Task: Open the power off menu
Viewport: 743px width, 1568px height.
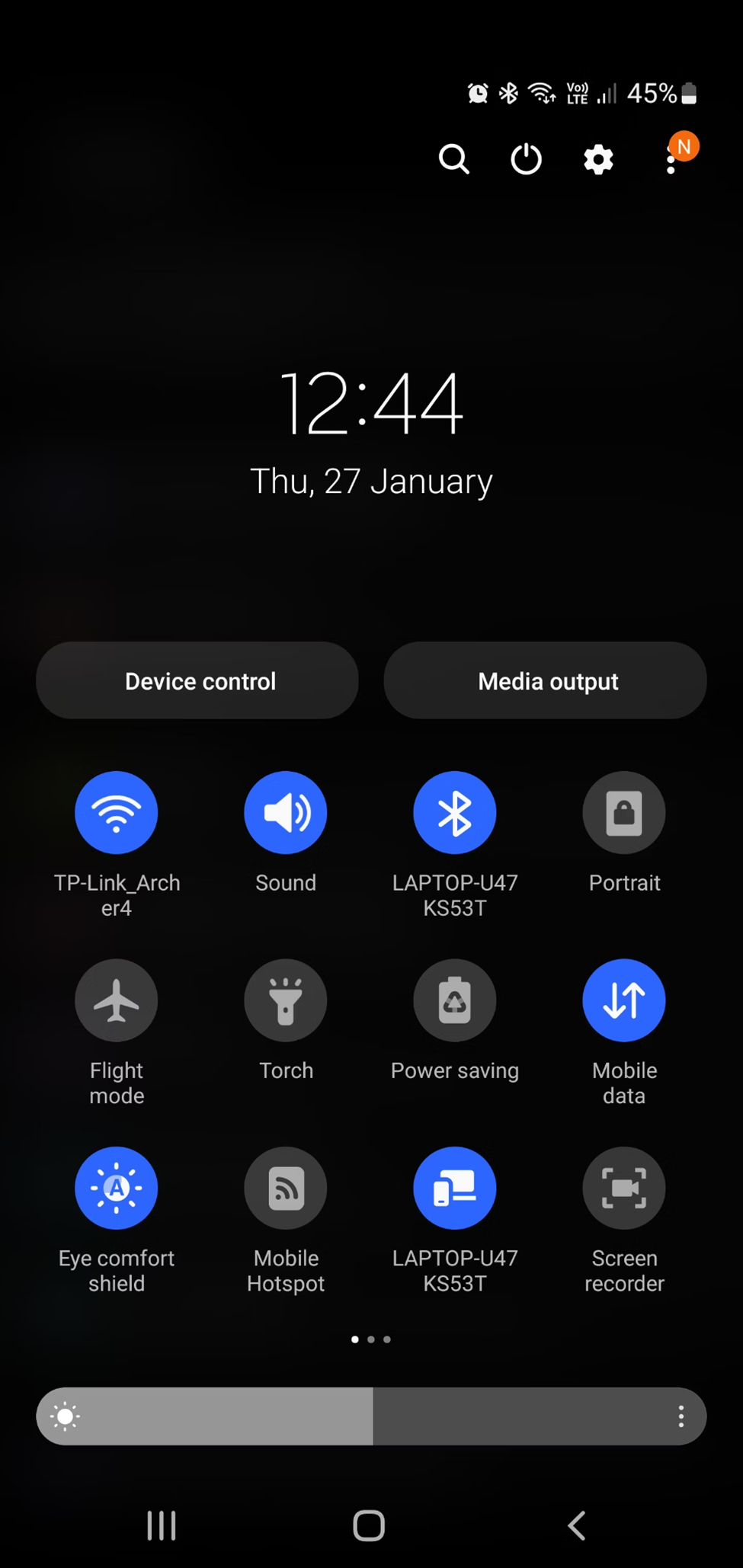Action: 526,159
